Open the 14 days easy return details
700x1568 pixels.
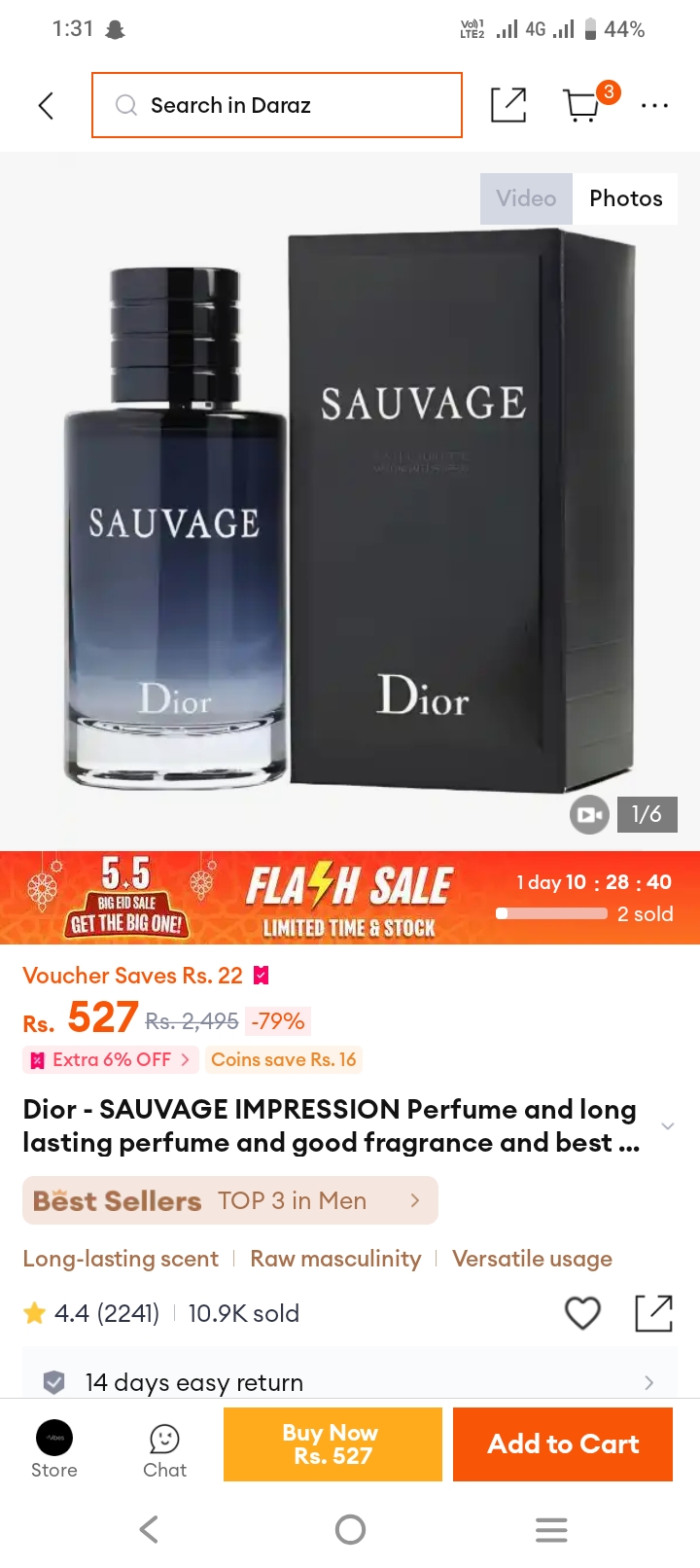pyautogui.click(x=350, y=1382)
